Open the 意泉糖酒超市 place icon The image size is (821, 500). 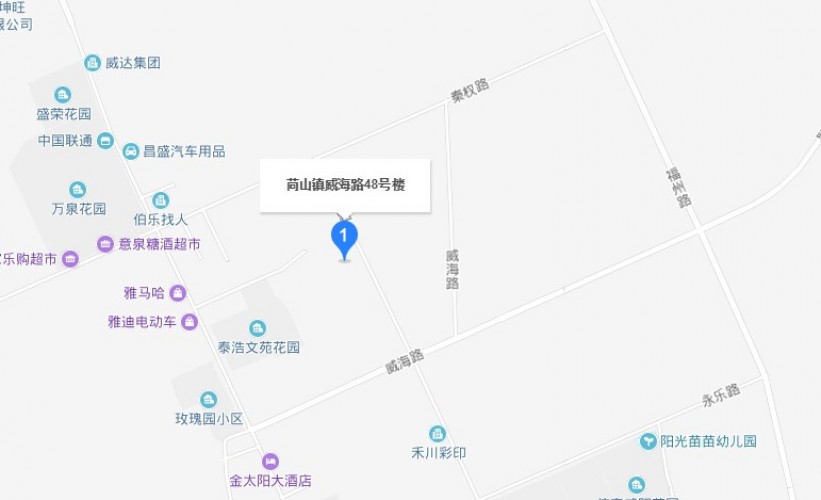pyautogui.click(x=105, y=244)
